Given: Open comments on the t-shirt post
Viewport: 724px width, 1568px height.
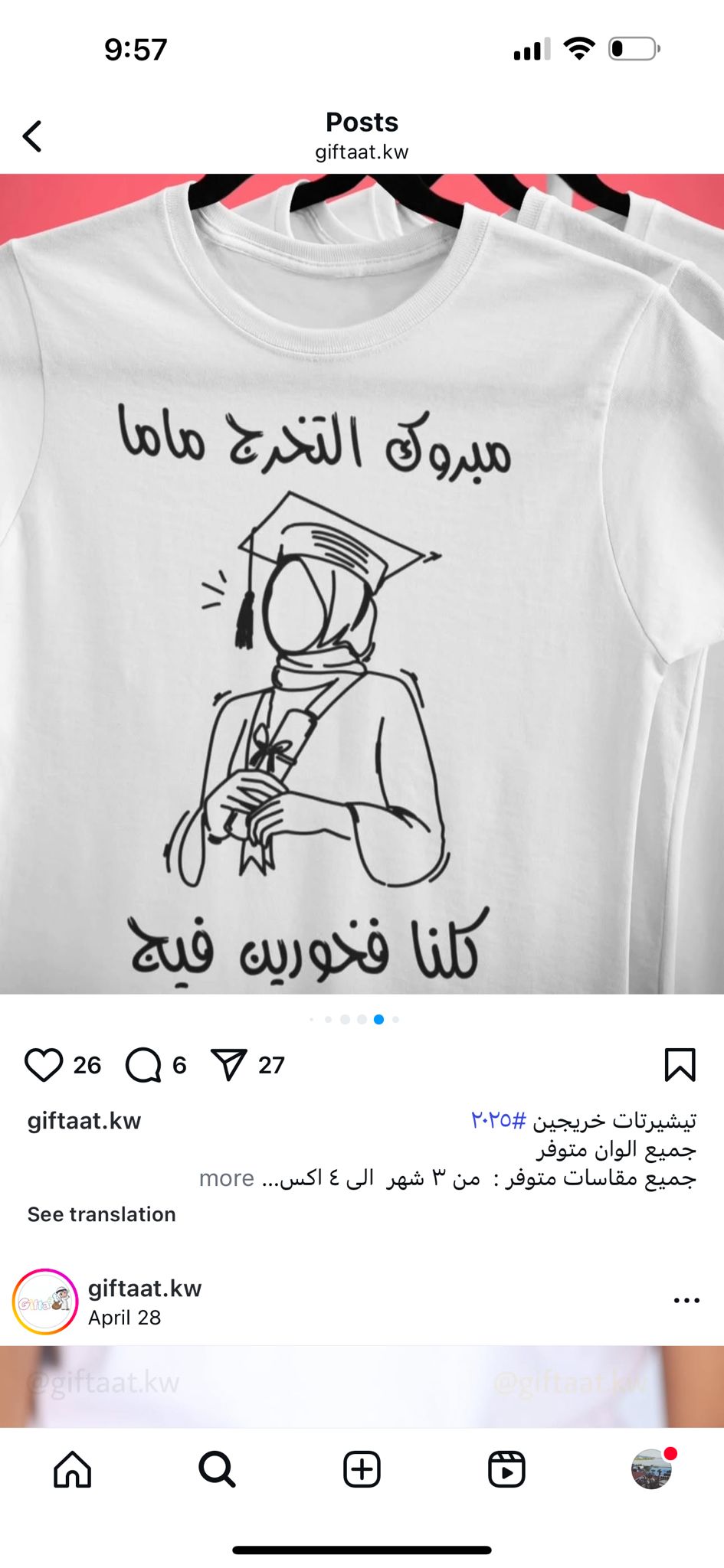Looking at the screenshot, I should 143,1065.
